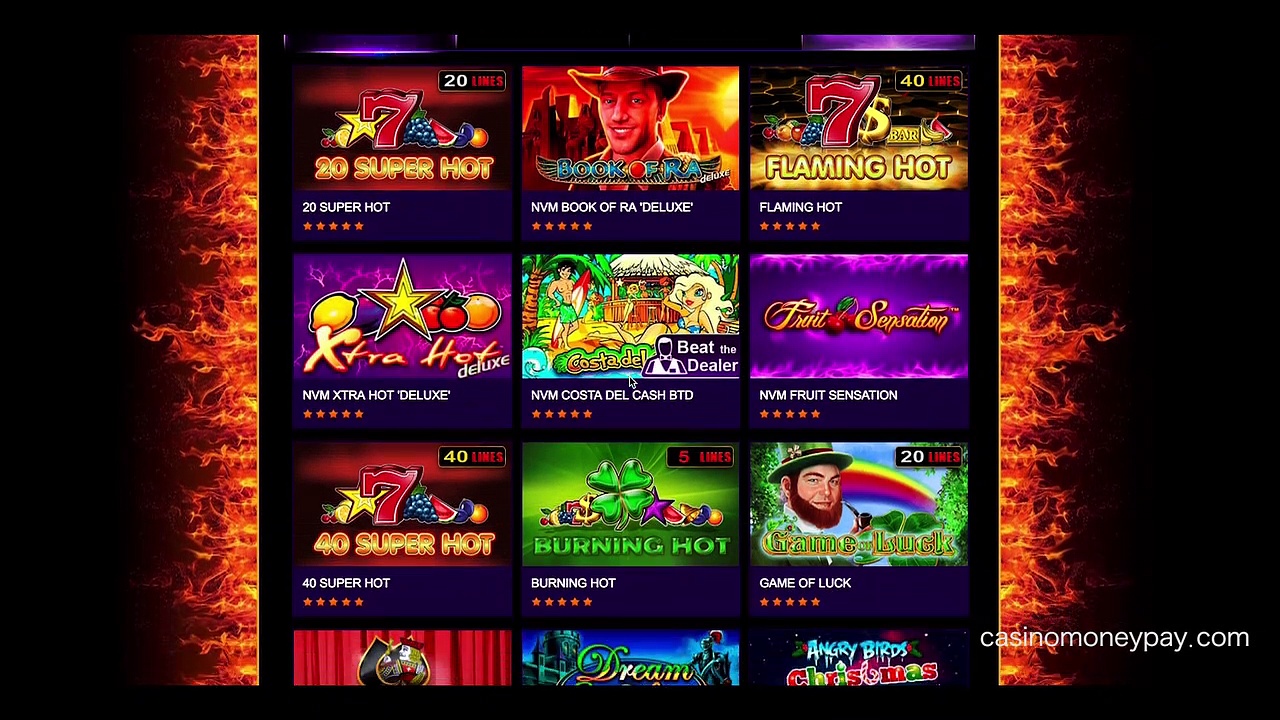The width and height of the screenshot is (1280, 720).
Task: Open the 20 Super Hot game
Action: tap(402, 130)
